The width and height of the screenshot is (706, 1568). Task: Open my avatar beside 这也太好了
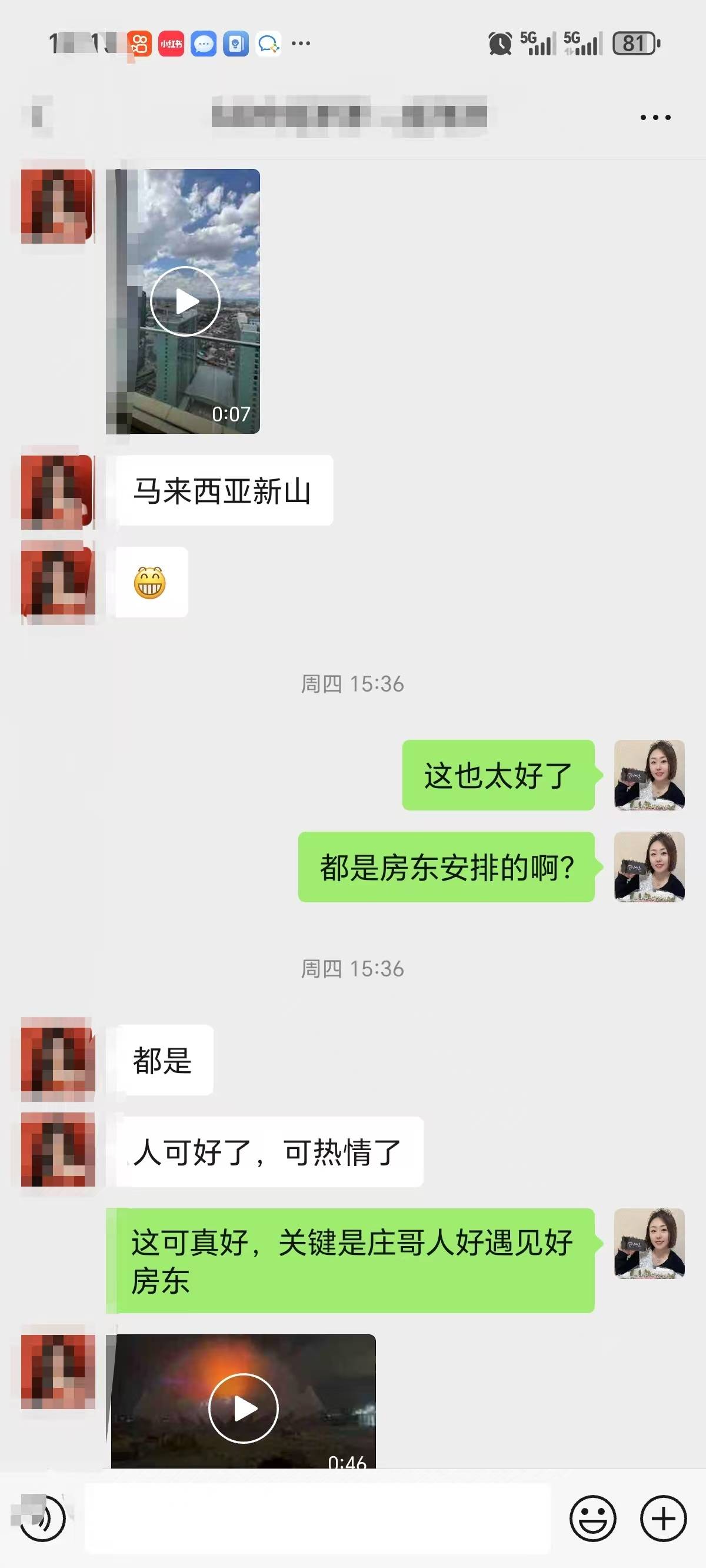649,775
